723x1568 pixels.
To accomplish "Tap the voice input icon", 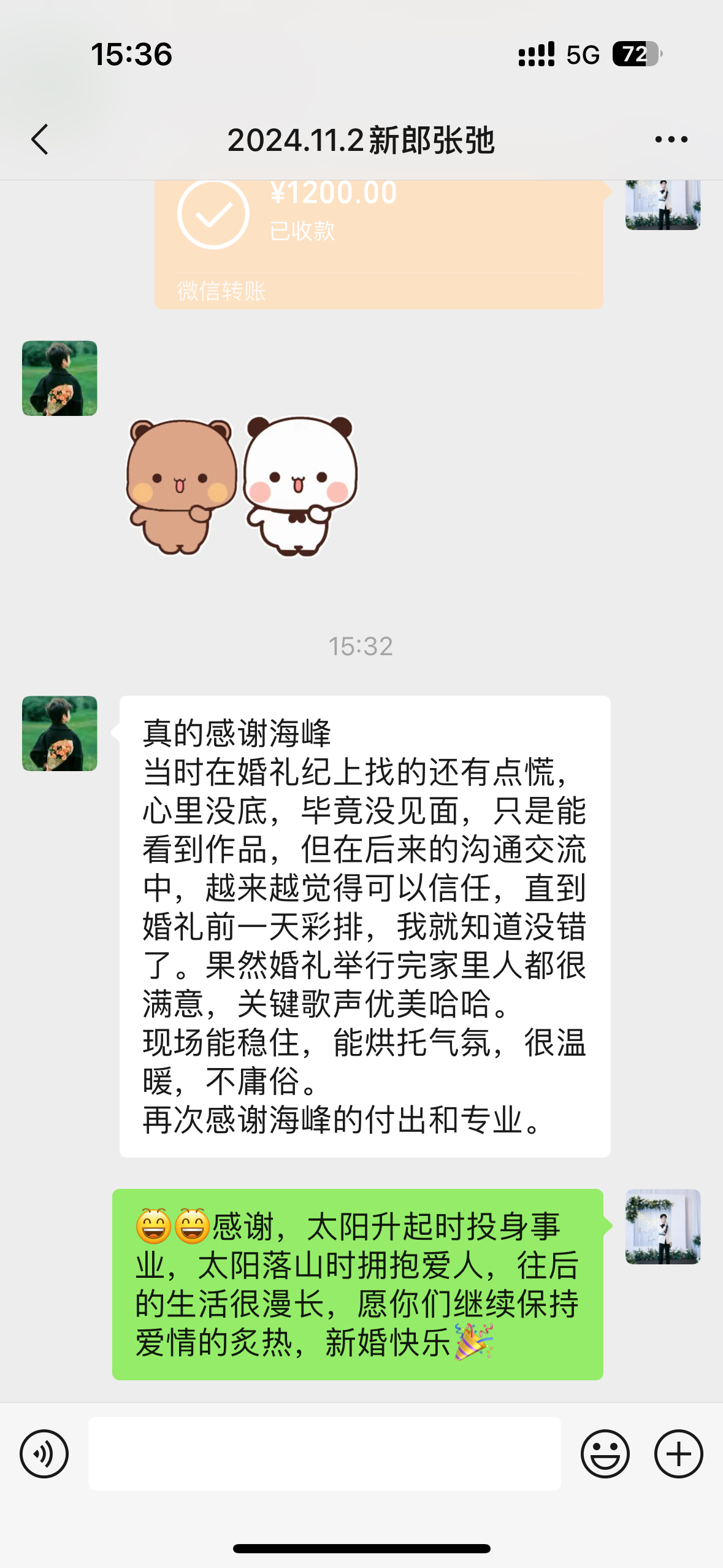I will pyautogui.click(x=44, y=1453).
